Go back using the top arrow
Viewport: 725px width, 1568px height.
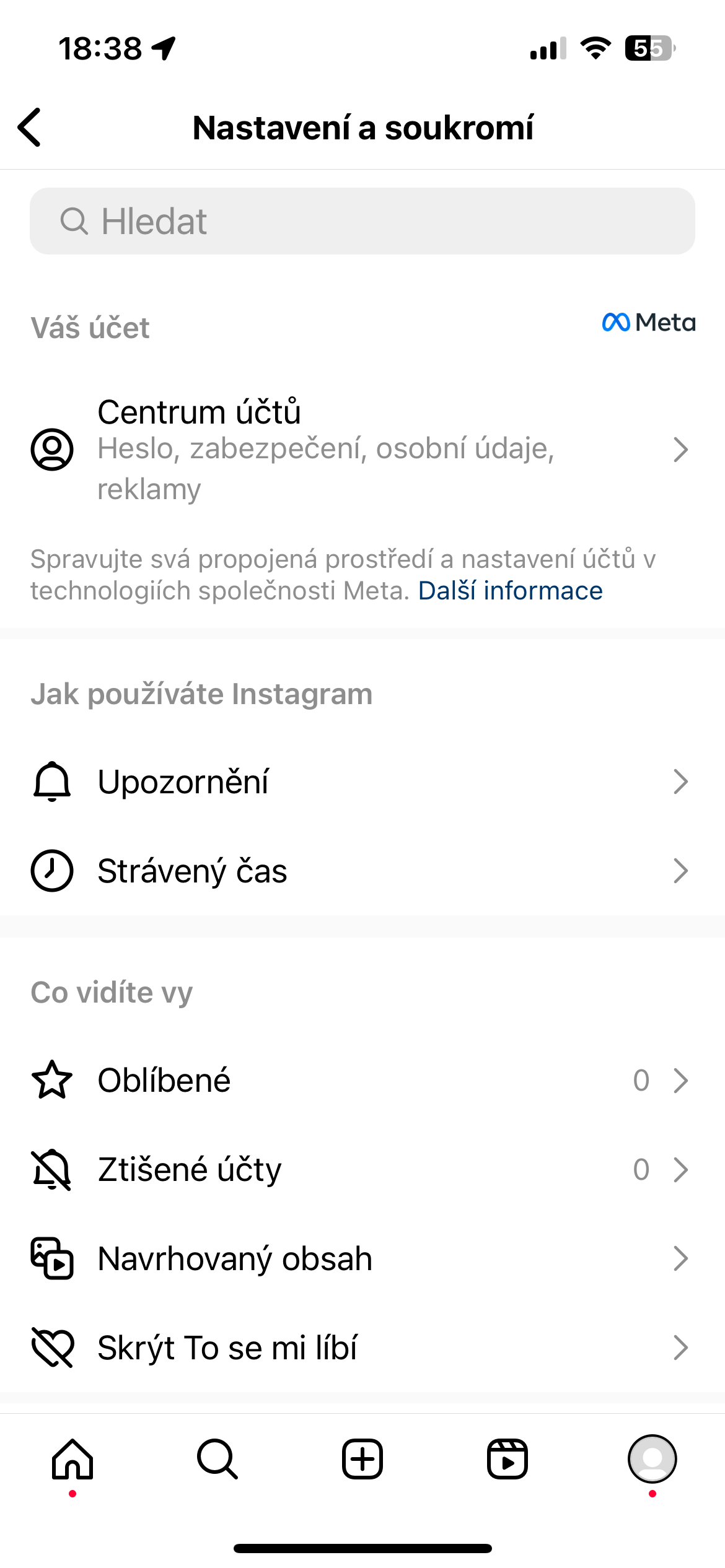tap(30, 127)
